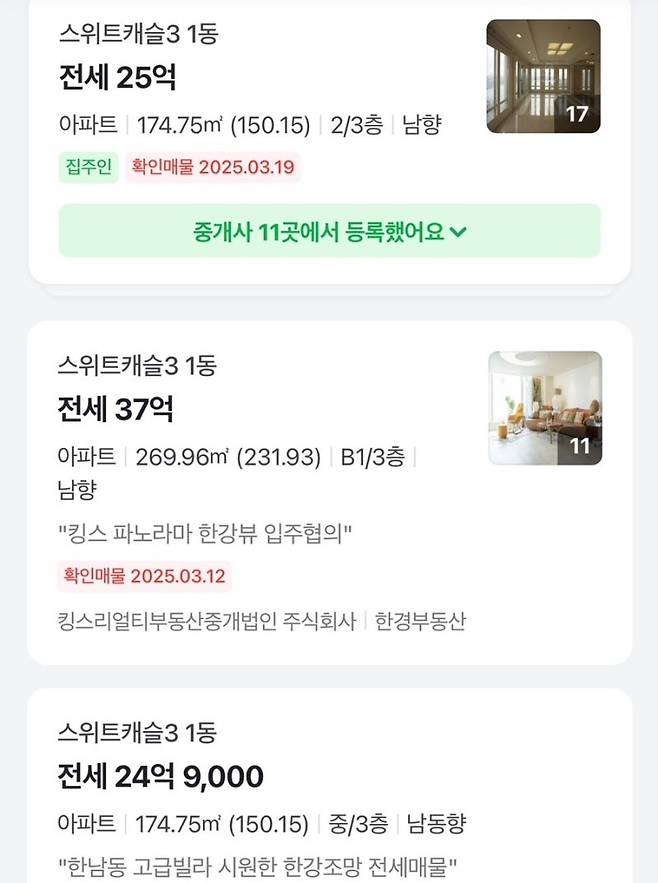This screenshot has width=658, height=883.
Task: Open the 전세 24억 9,000 listing
Action: (x=160, y=776)
